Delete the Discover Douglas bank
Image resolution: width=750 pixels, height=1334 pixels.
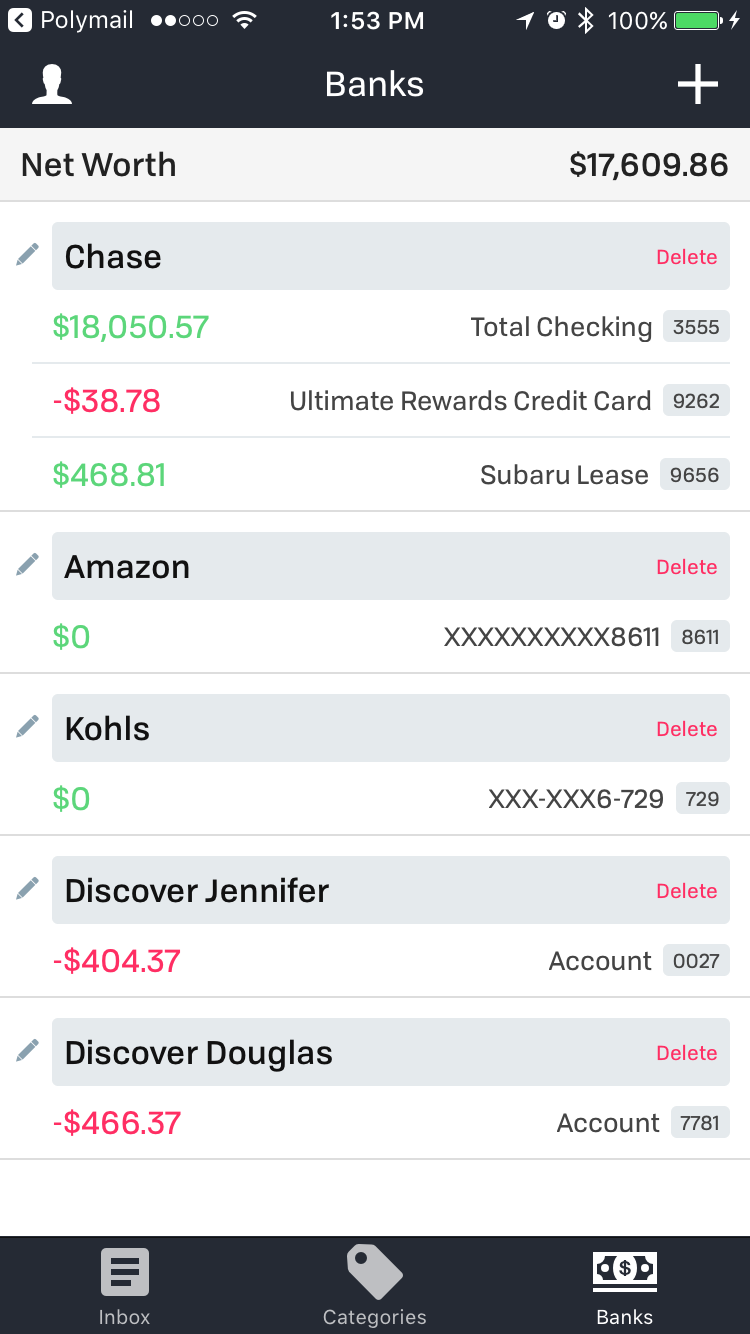point(686,1053)
